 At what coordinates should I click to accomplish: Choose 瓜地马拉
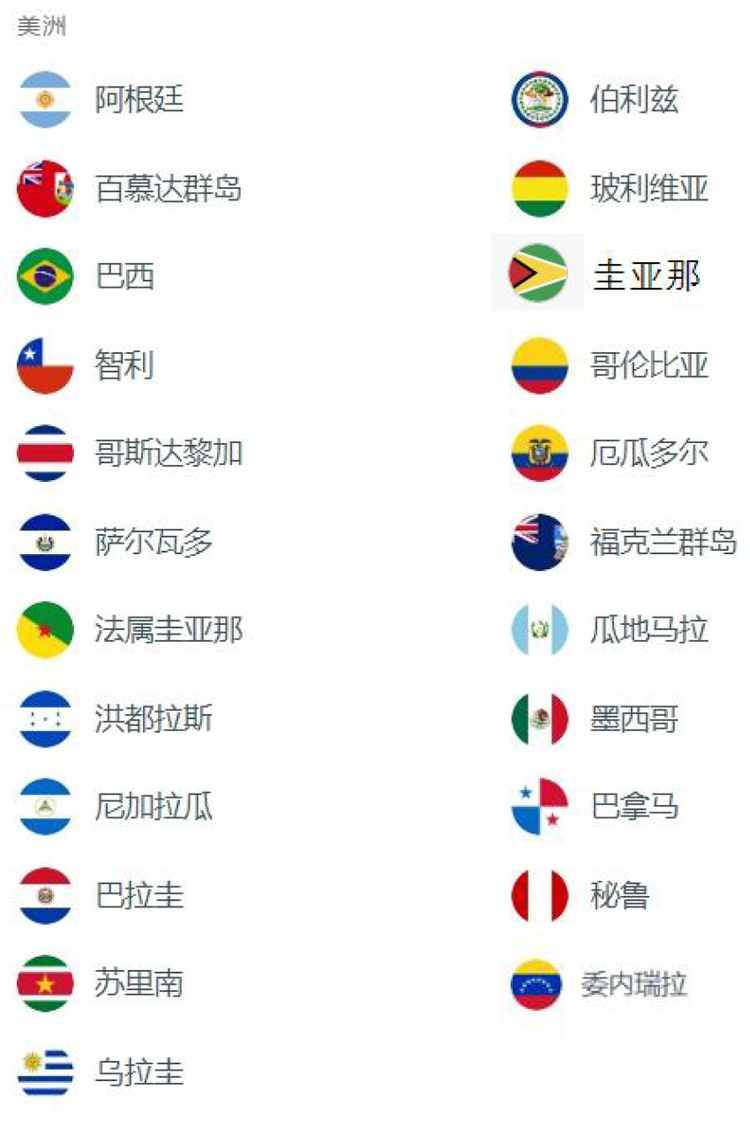pyautogui.click(x=649, y=630)
